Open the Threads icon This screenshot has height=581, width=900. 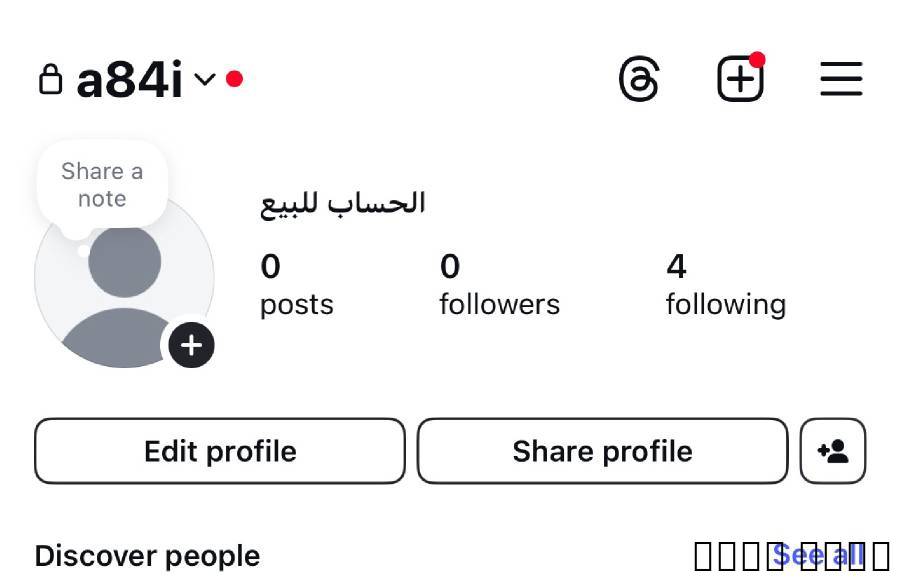pos(639,79)
